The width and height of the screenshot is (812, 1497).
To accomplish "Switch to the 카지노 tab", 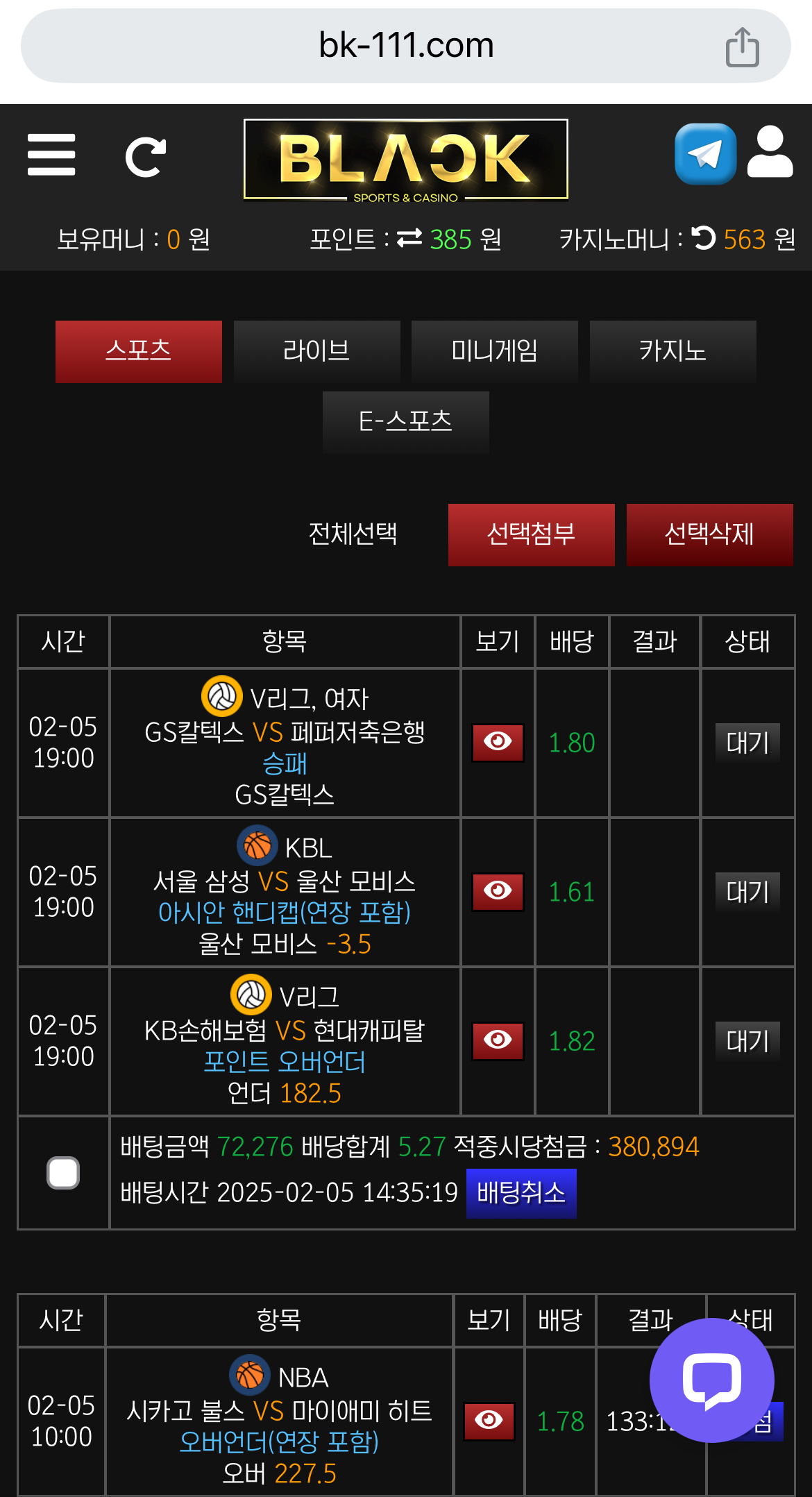I will (673, 351).
